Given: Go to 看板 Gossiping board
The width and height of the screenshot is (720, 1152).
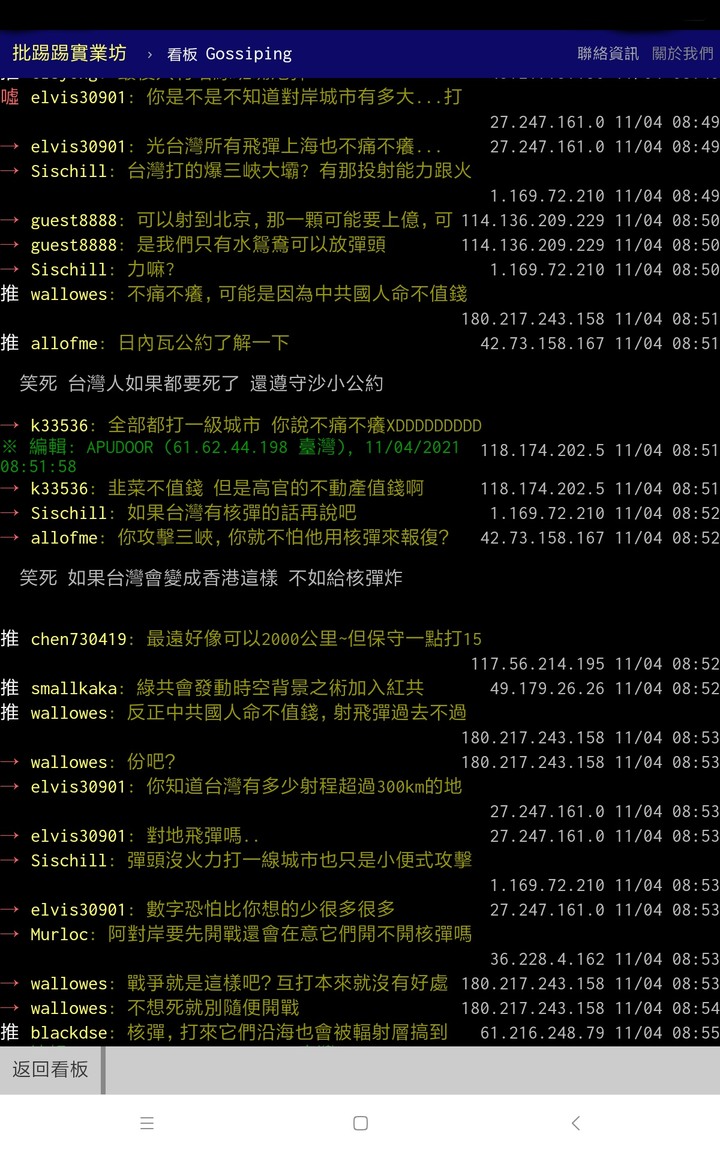Looking at the screenshot, I should click(229, 54).
